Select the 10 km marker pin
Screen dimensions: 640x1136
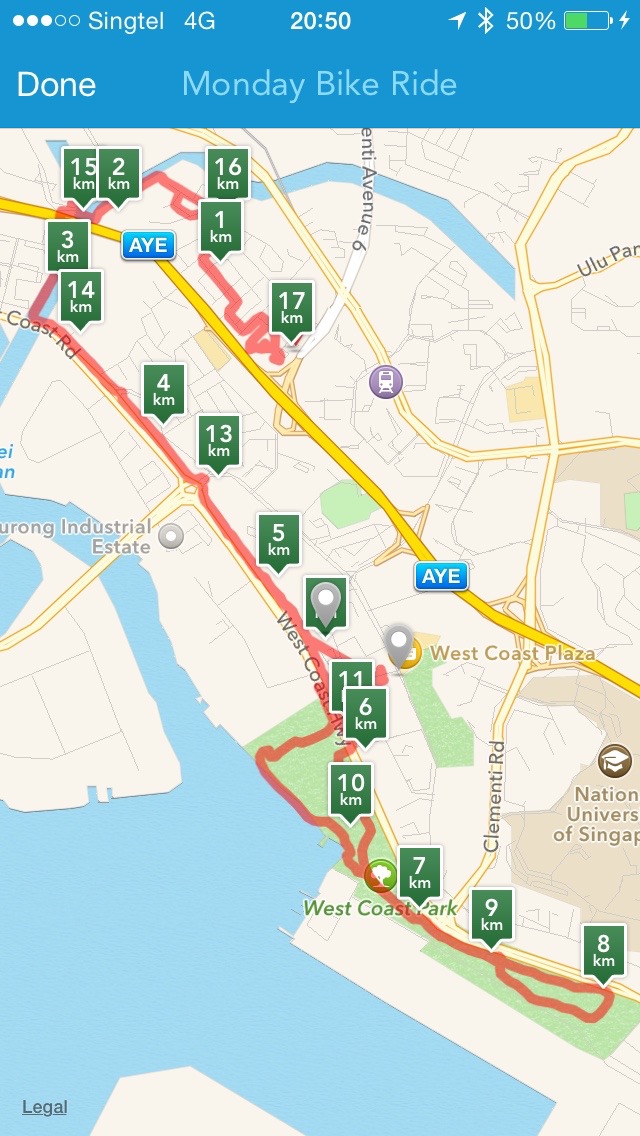click(351, 788)
